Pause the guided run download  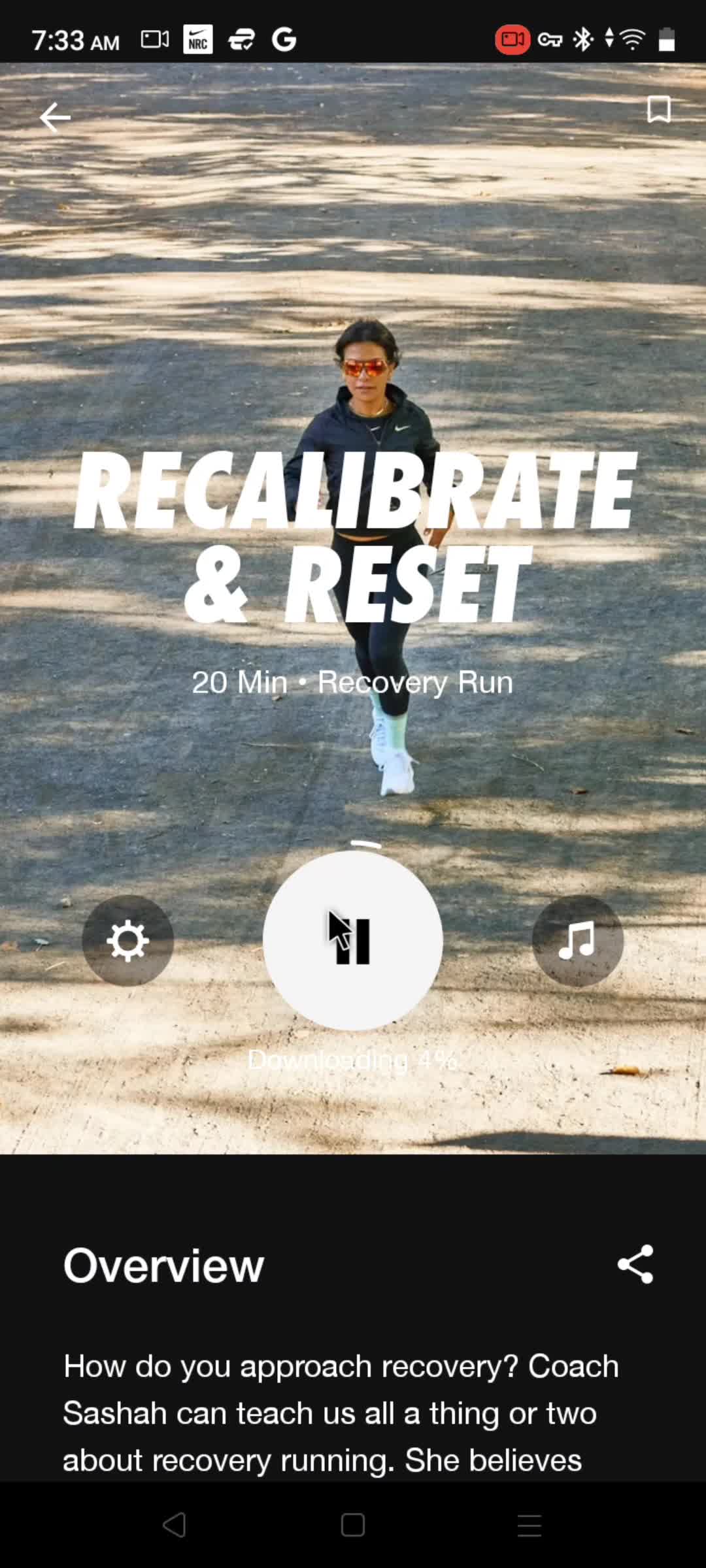tap(353, 941)
